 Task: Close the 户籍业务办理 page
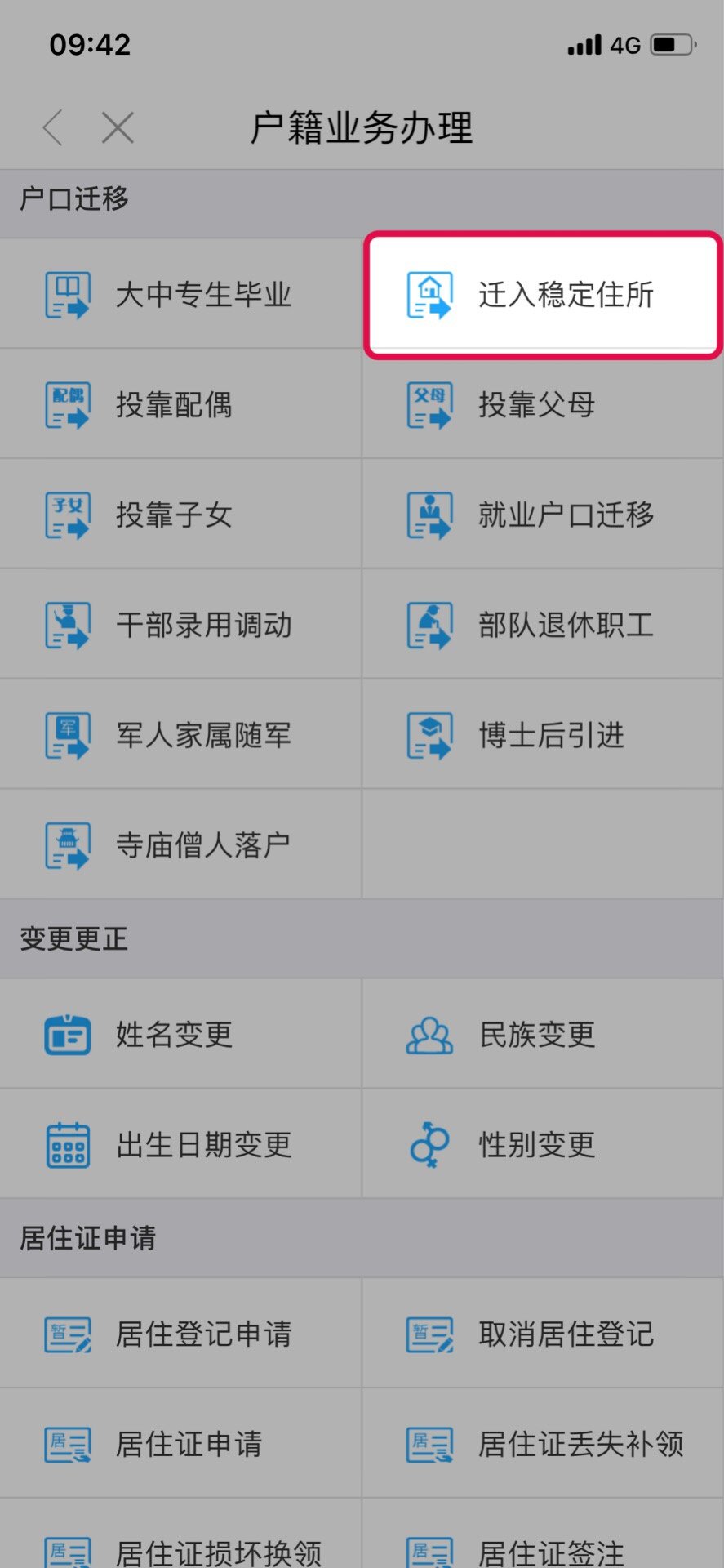point(118,128)
